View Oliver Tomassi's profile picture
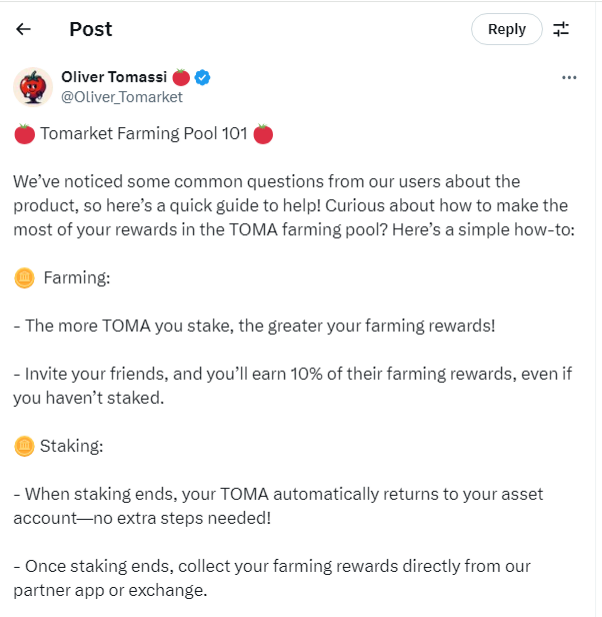602x617 pixels. coord(33,87)
